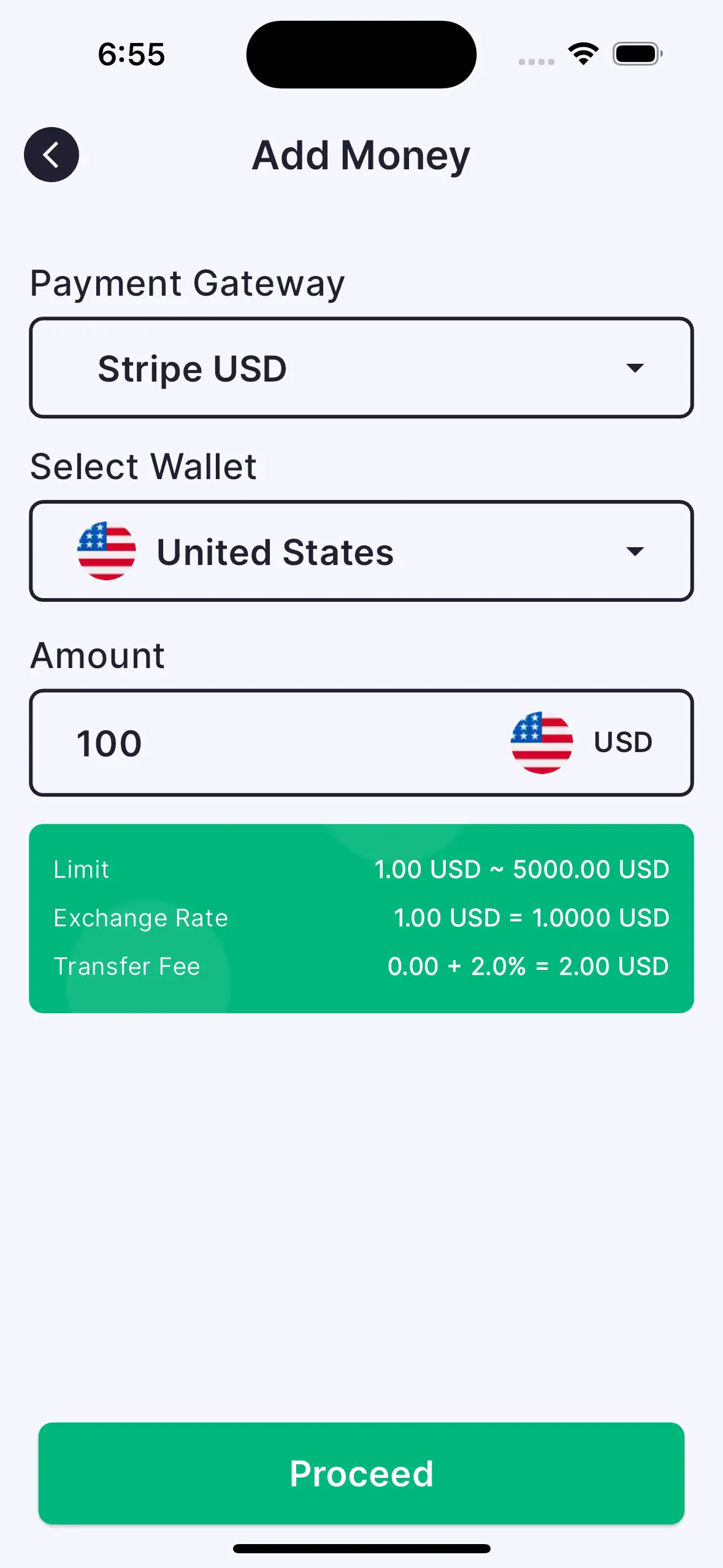The width and height of the screenshot is (723, 1568).
Task: Click the chevron on Stripe USD selector
Action: coord(635,368)
